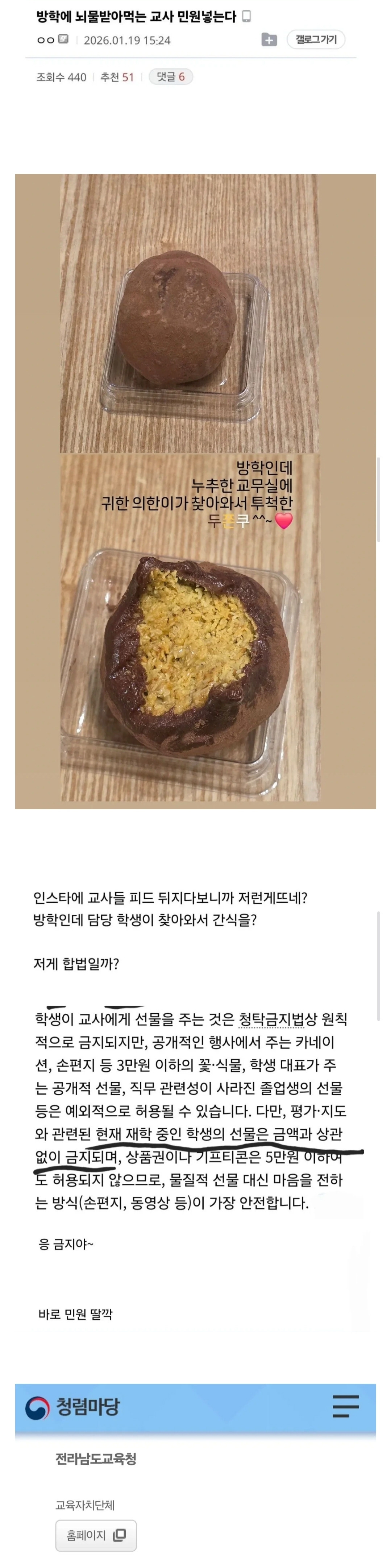Tap the folder plus icon beside 갤로그가기
The image size is (391, 1568).
click(x=269, y=40)
